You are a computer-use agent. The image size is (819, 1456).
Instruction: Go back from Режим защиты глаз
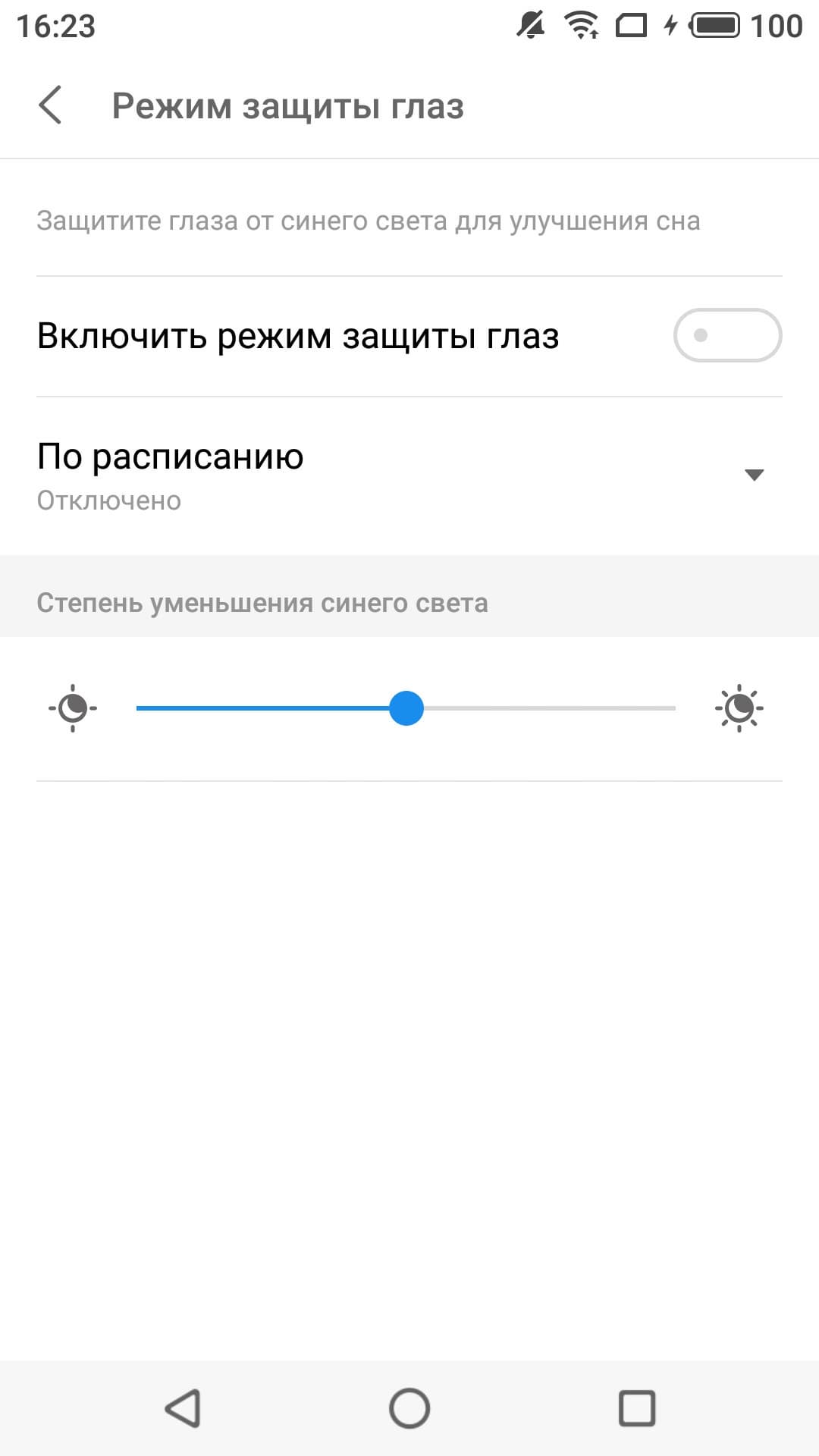50,105
